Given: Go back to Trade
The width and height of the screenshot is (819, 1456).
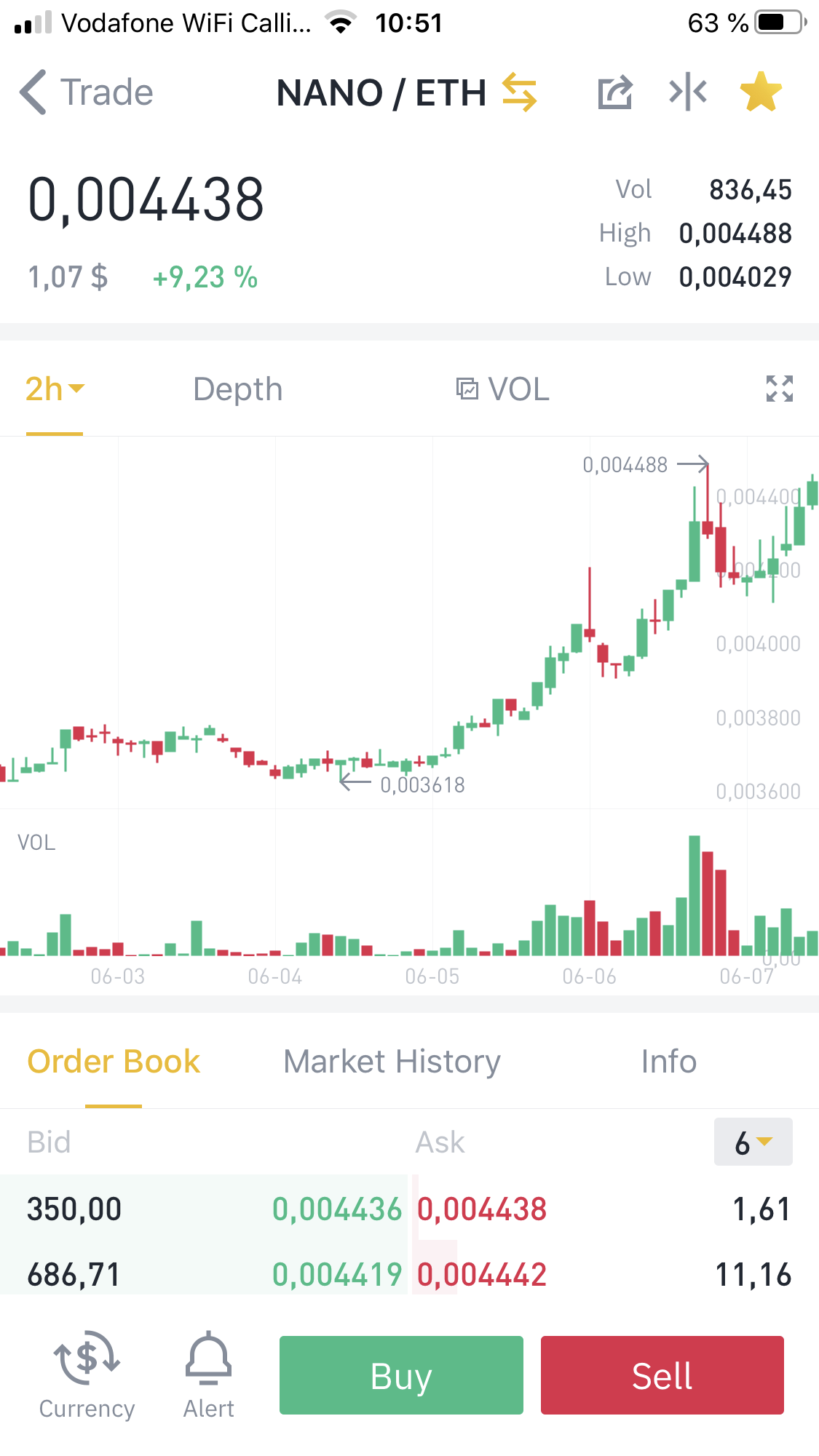Looking at the screenshot, I should [x=86, y=92].
